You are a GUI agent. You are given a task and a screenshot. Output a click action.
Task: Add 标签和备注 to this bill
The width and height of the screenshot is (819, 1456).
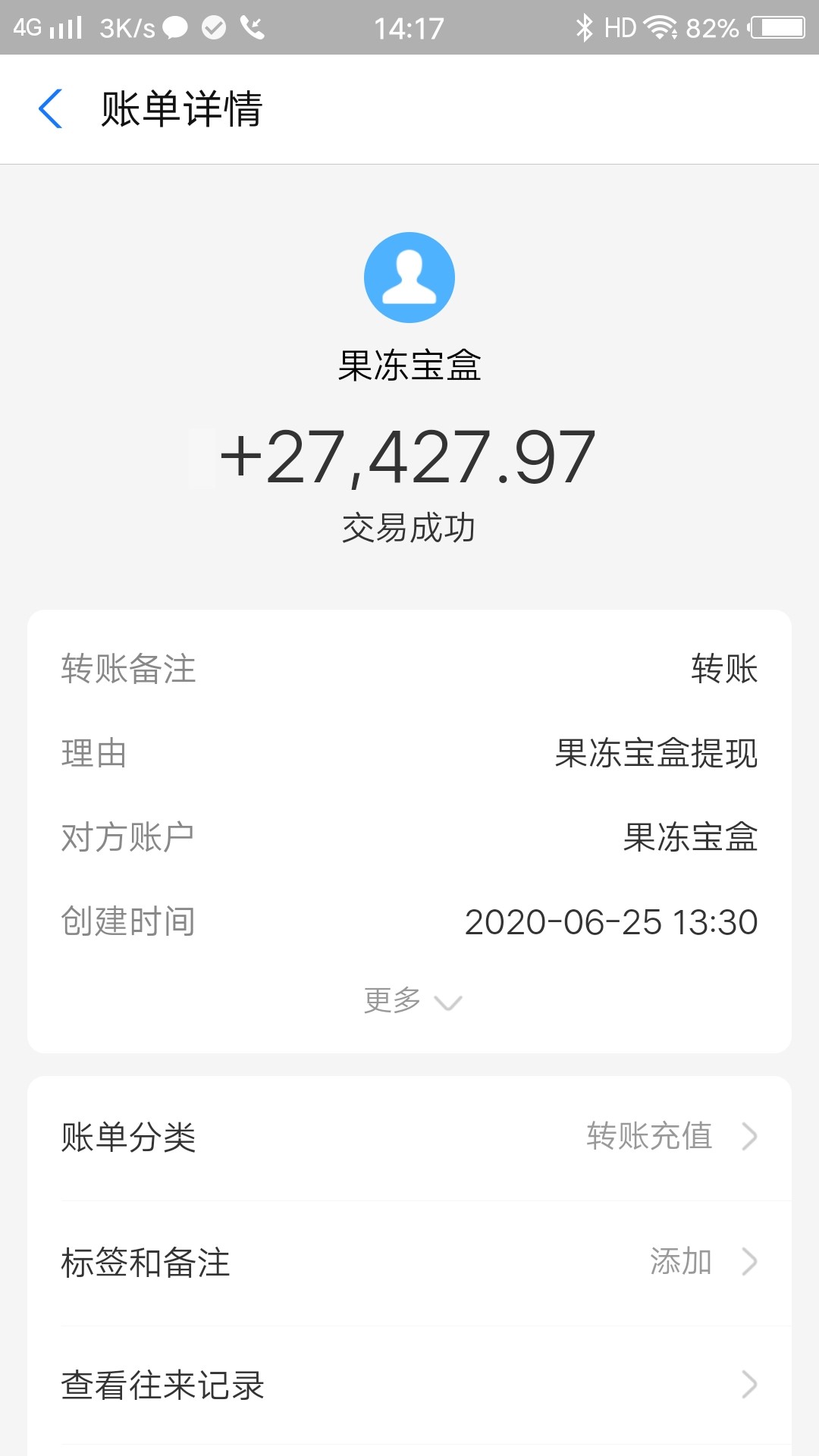point(409,1263)
